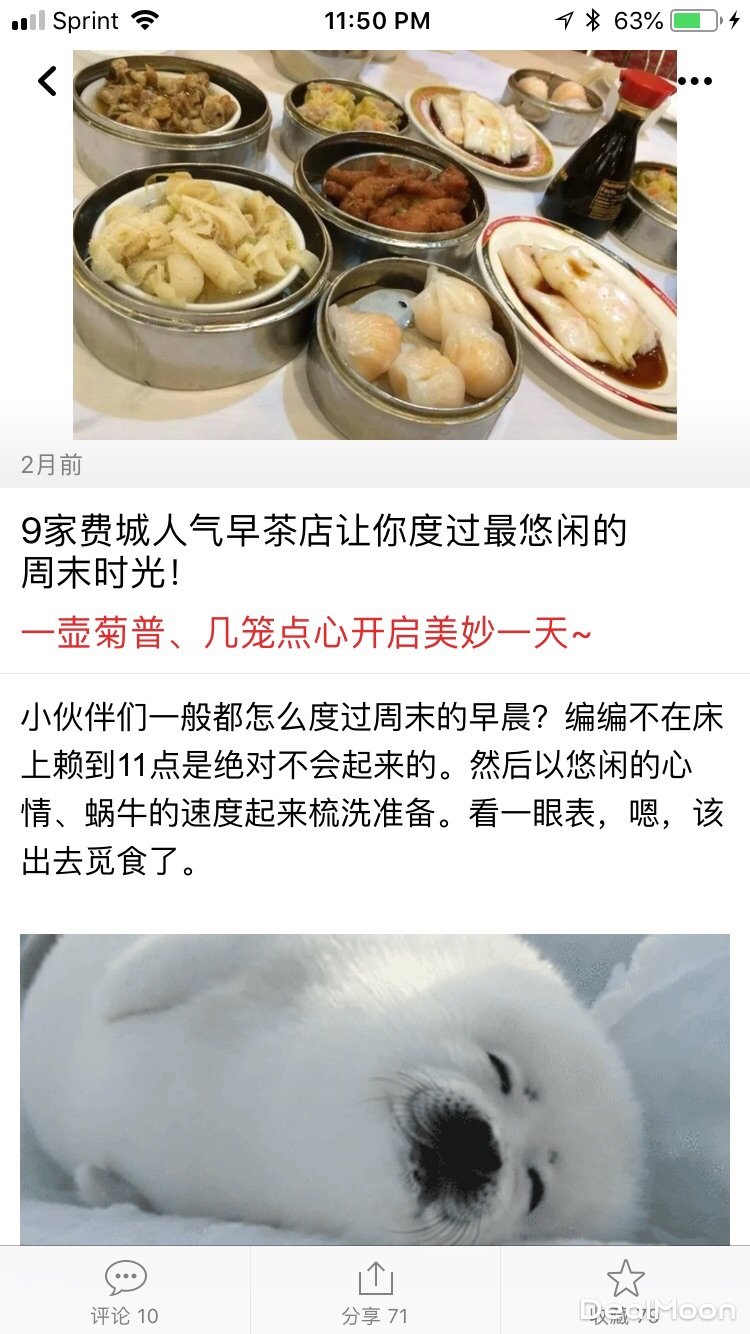Open the comments (评论 10)
The width and height of the screenshot is (750, 1334).
(x=125, y=1291)
